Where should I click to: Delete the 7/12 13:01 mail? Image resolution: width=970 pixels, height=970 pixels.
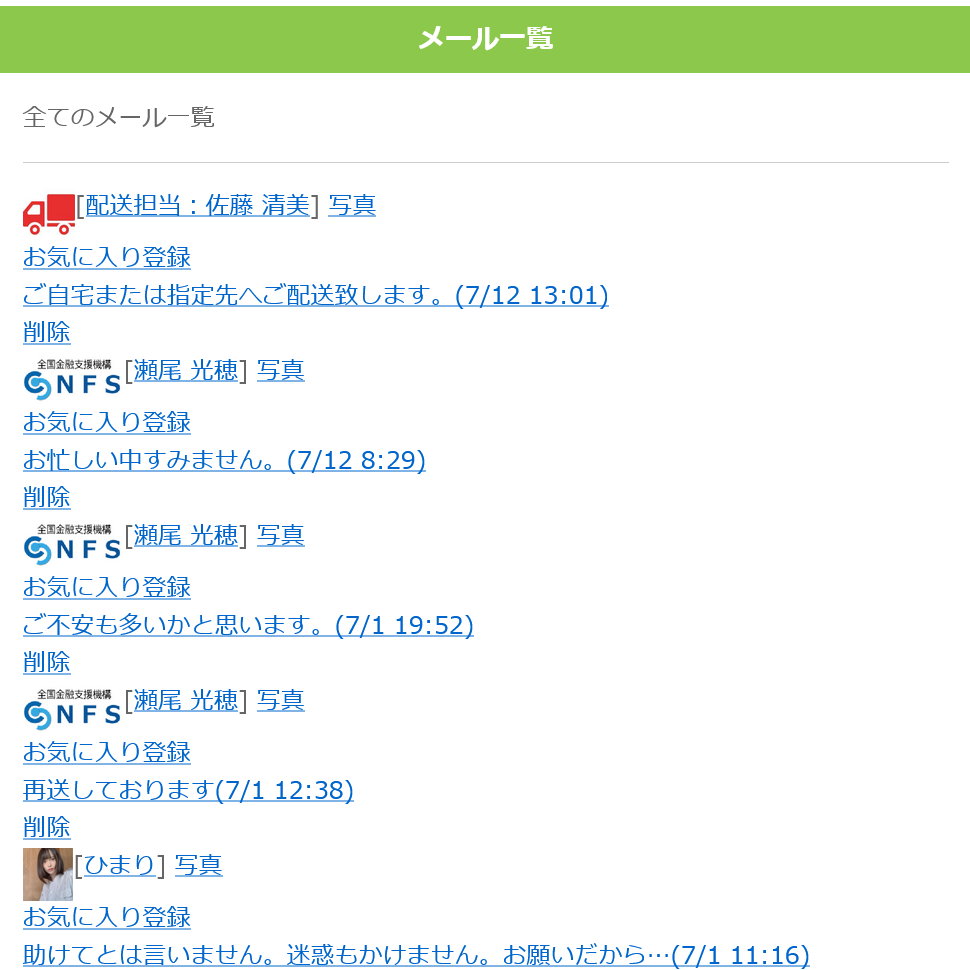46,332
